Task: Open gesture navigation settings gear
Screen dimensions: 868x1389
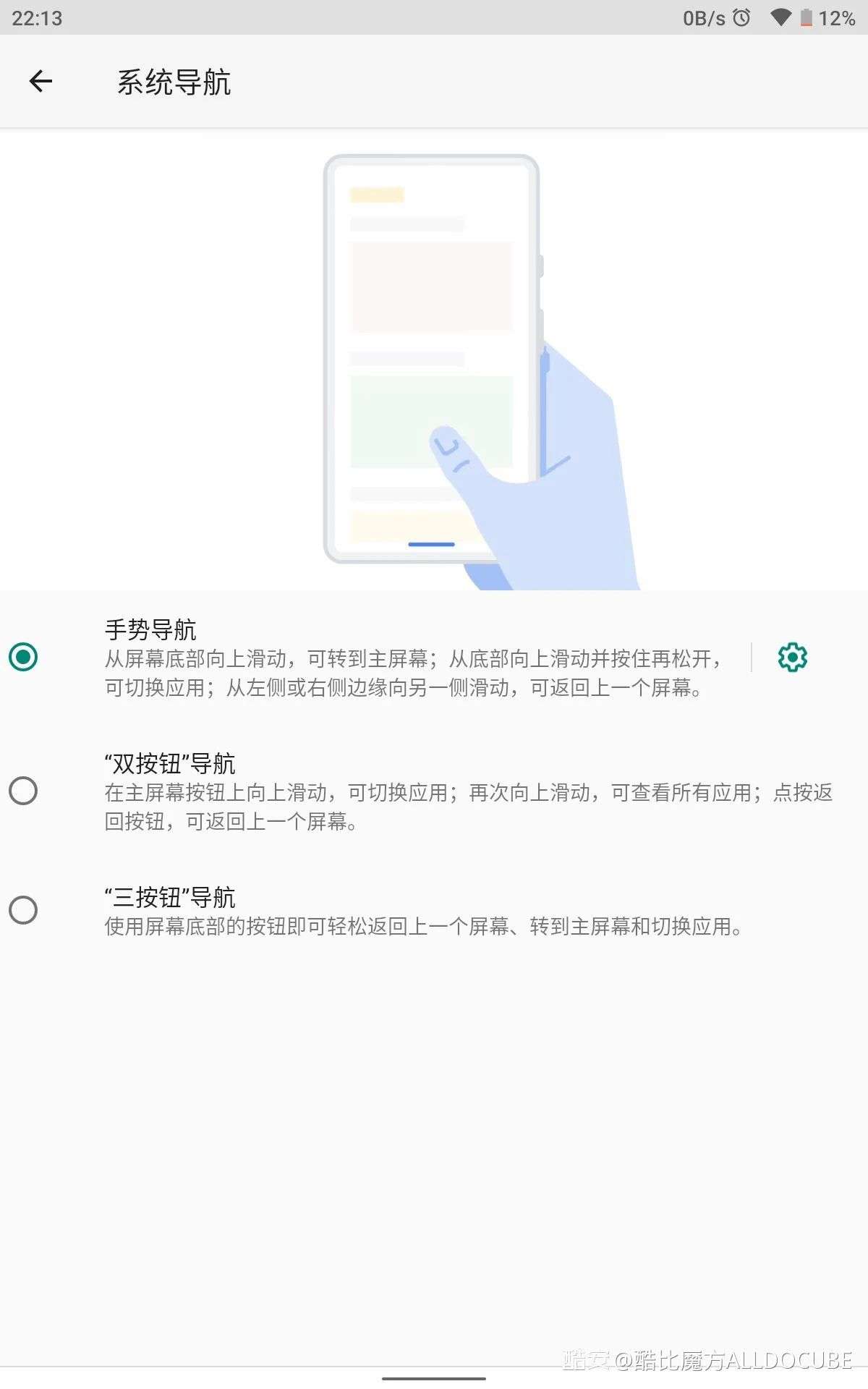Action: (792, 657)
